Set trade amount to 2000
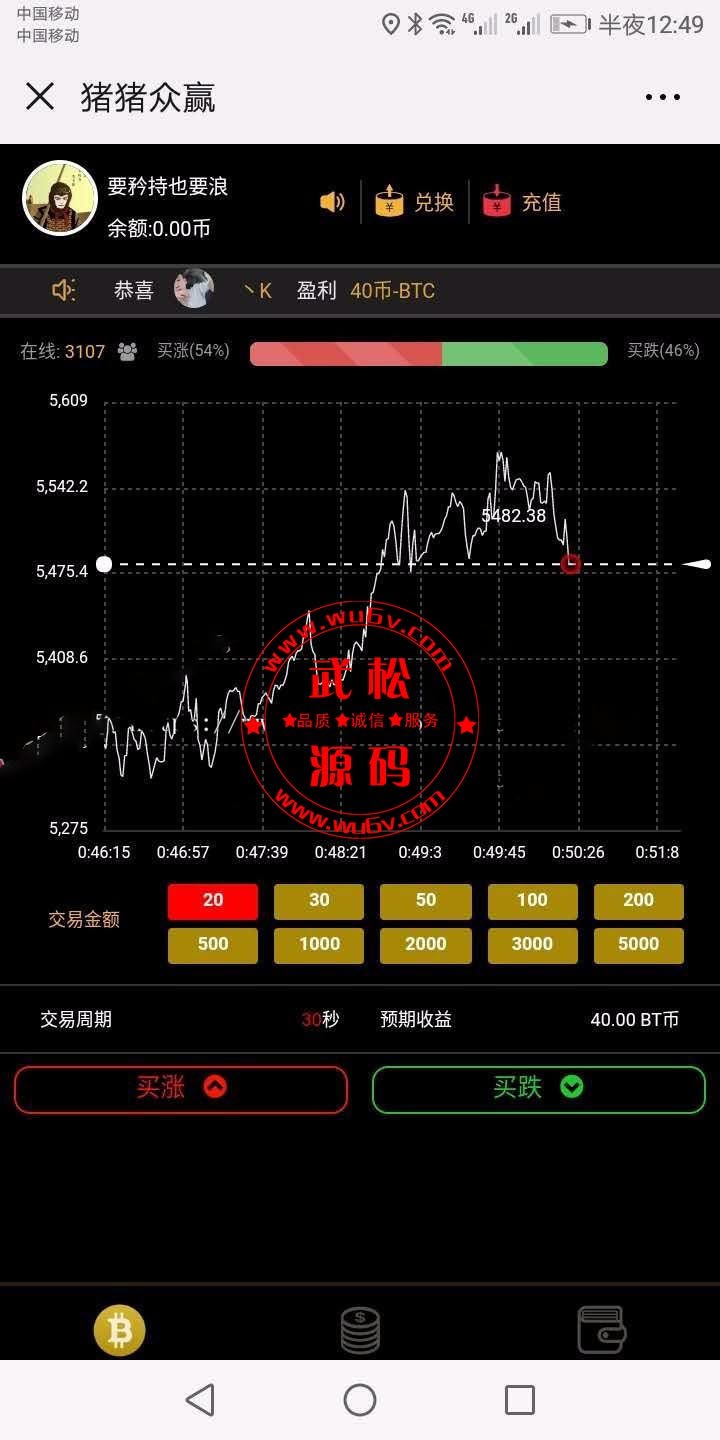 pos(426,945)
